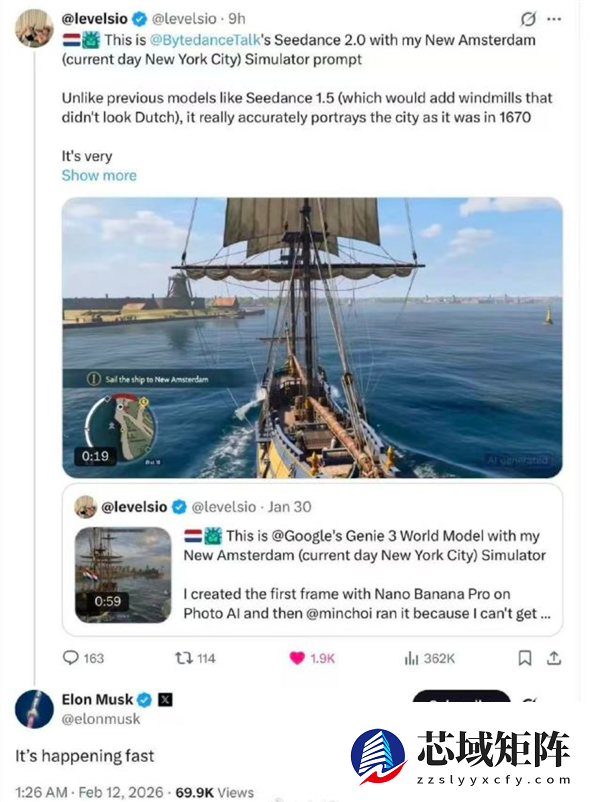Bookmark the levelsio post
Screen dimensions: 600x802
[x=524, y=658]
